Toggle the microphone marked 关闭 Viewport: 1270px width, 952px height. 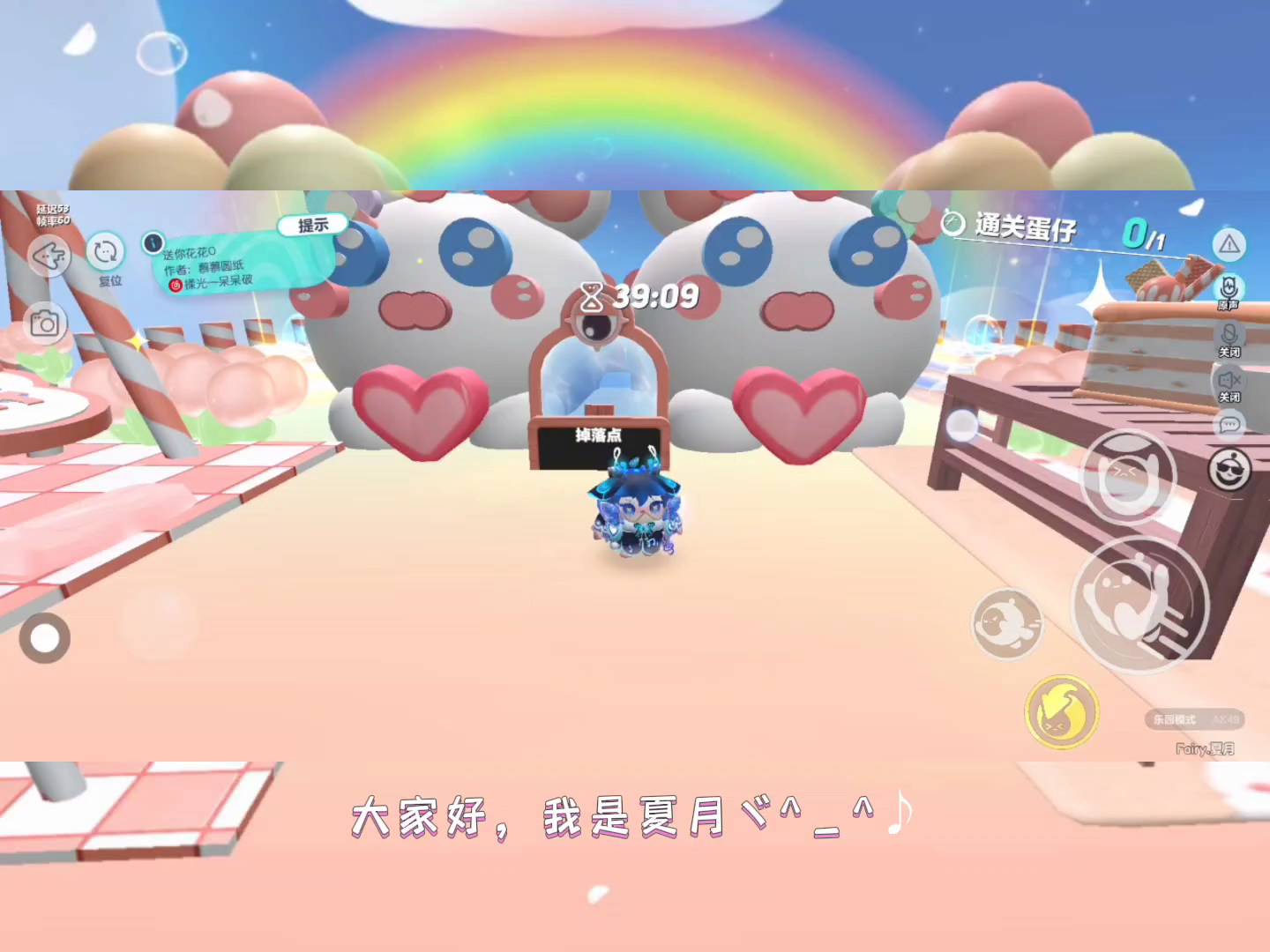pos(1229,338)
